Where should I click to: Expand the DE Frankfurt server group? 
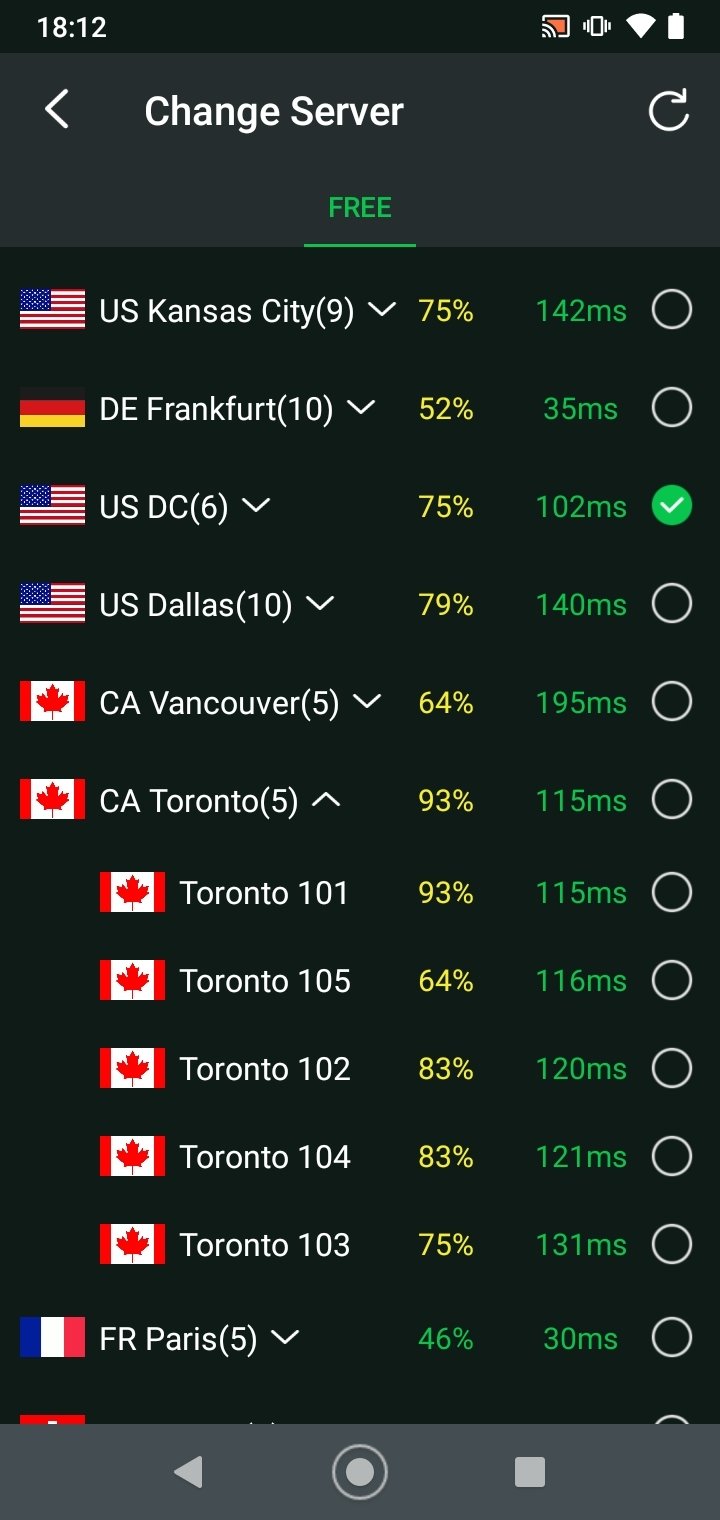point(361,407)
